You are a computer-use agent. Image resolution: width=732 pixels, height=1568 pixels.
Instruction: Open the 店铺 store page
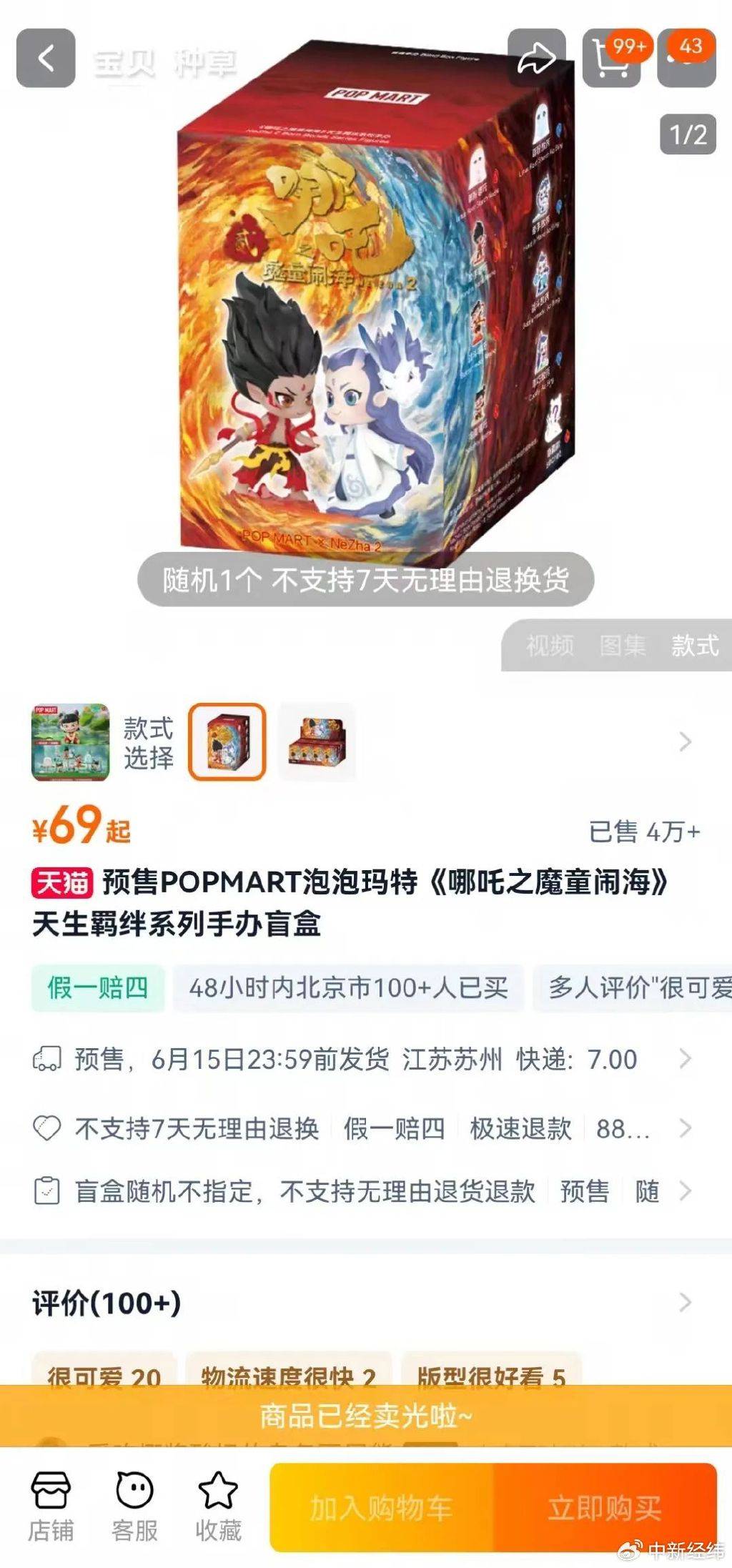(x=51, y=1507)
